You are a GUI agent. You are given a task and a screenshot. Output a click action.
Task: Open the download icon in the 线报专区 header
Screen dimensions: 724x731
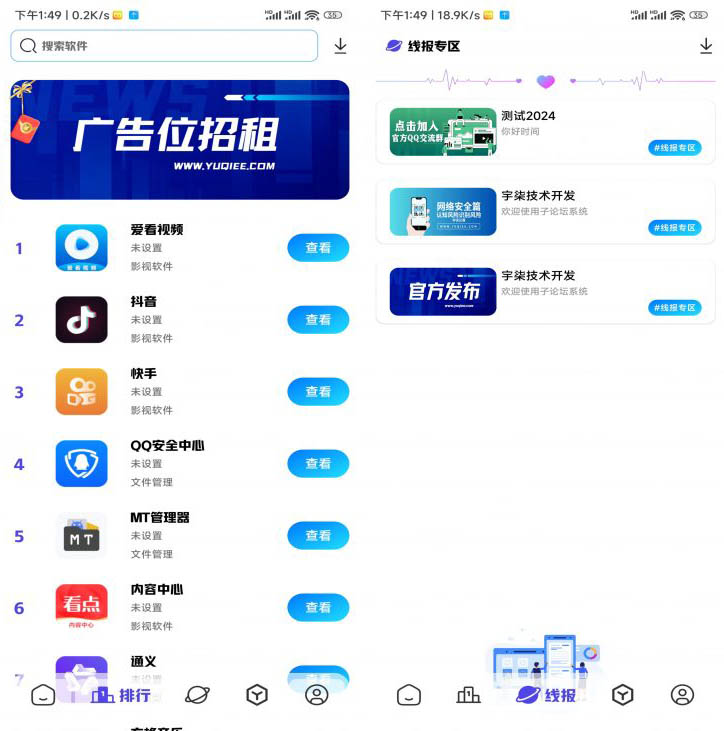pos(706,46)
